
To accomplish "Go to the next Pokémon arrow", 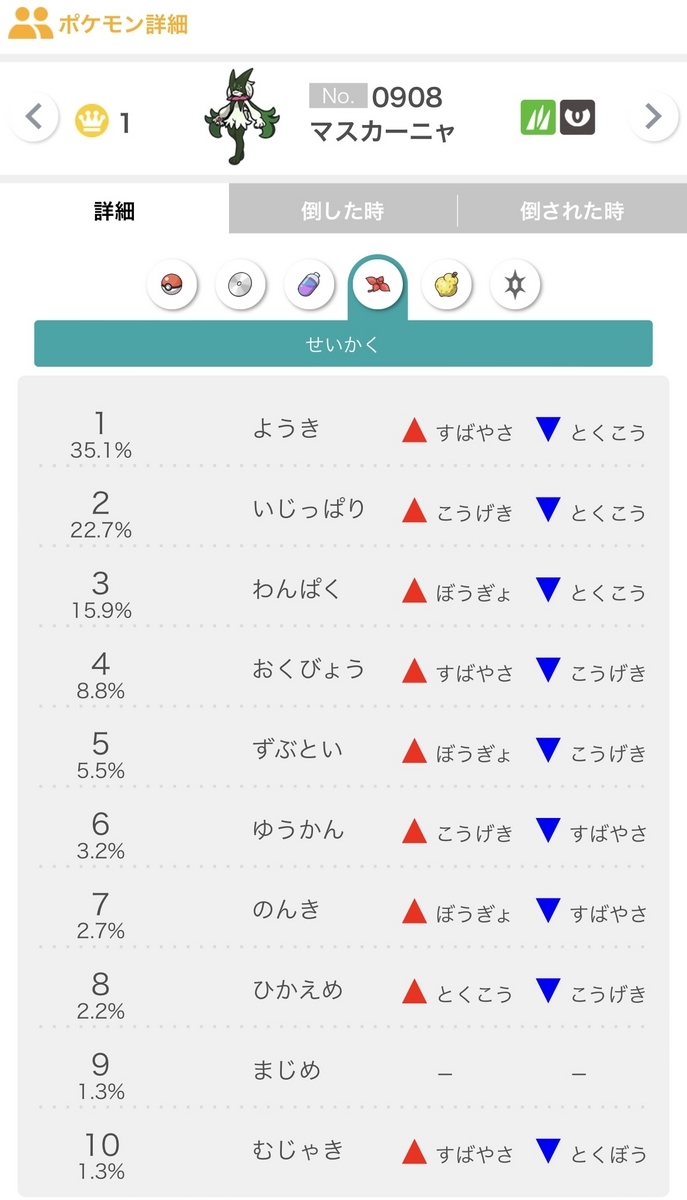I will point(653,118).
